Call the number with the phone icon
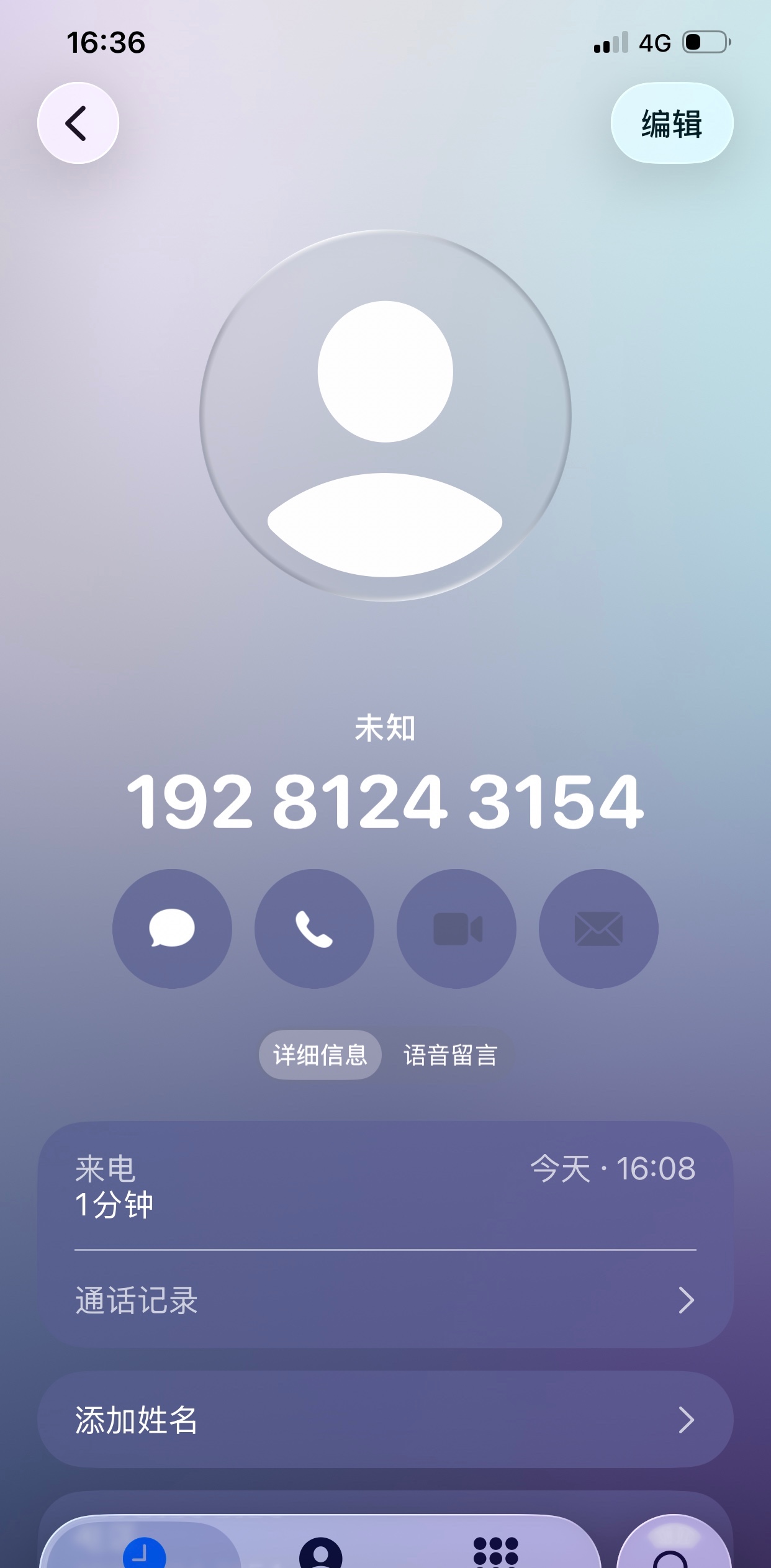Image resolution: width=771 pixels, height=1568 pixels. click(314, 929)
